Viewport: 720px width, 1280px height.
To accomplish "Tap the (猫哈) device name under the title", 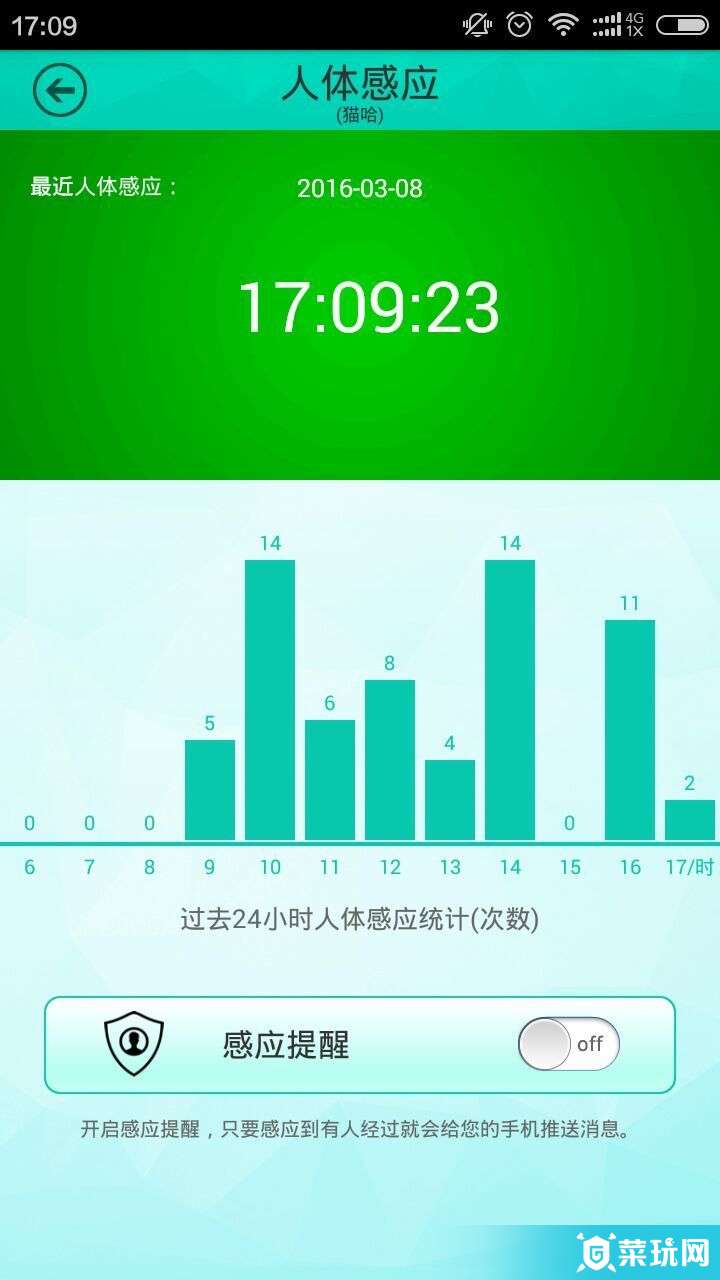I will (x=360, y=114).
